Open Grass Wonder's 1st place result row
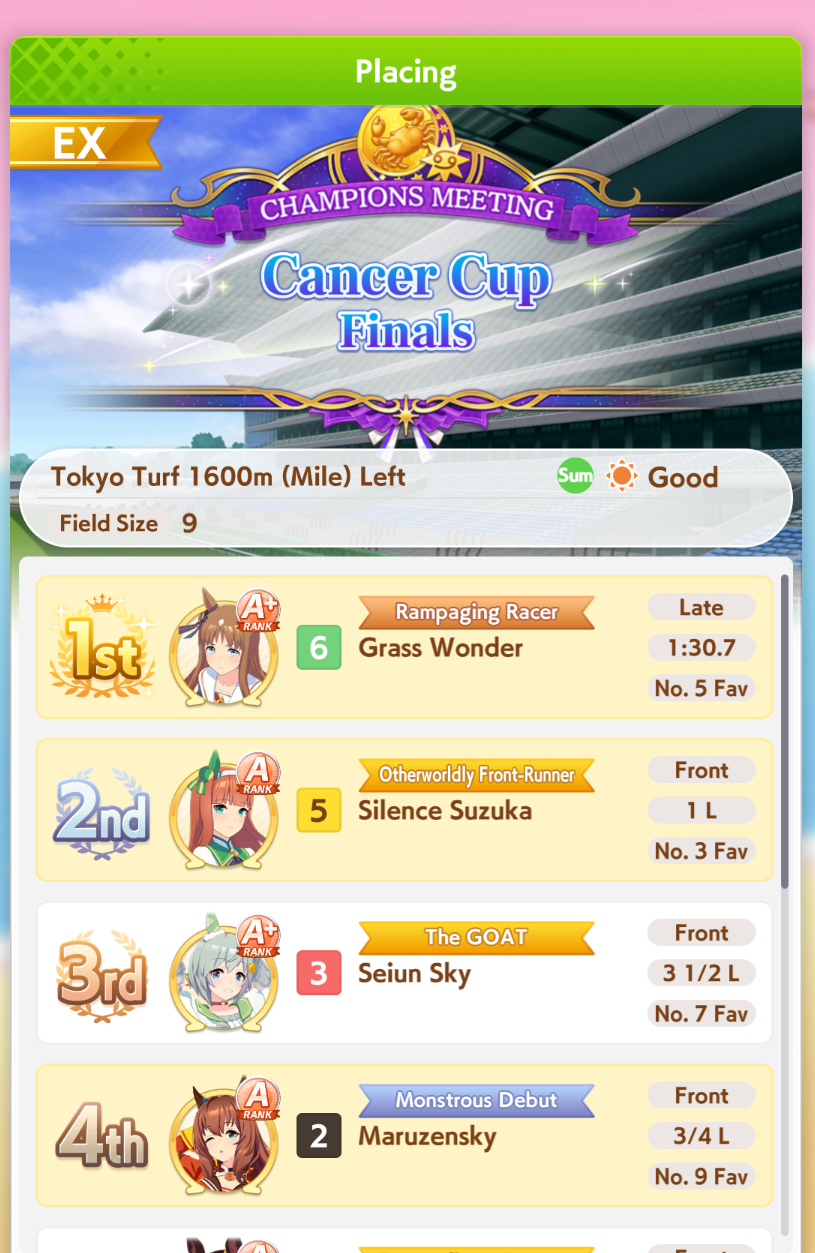Viewport: 815px width, 1253px height. [404, 647]
